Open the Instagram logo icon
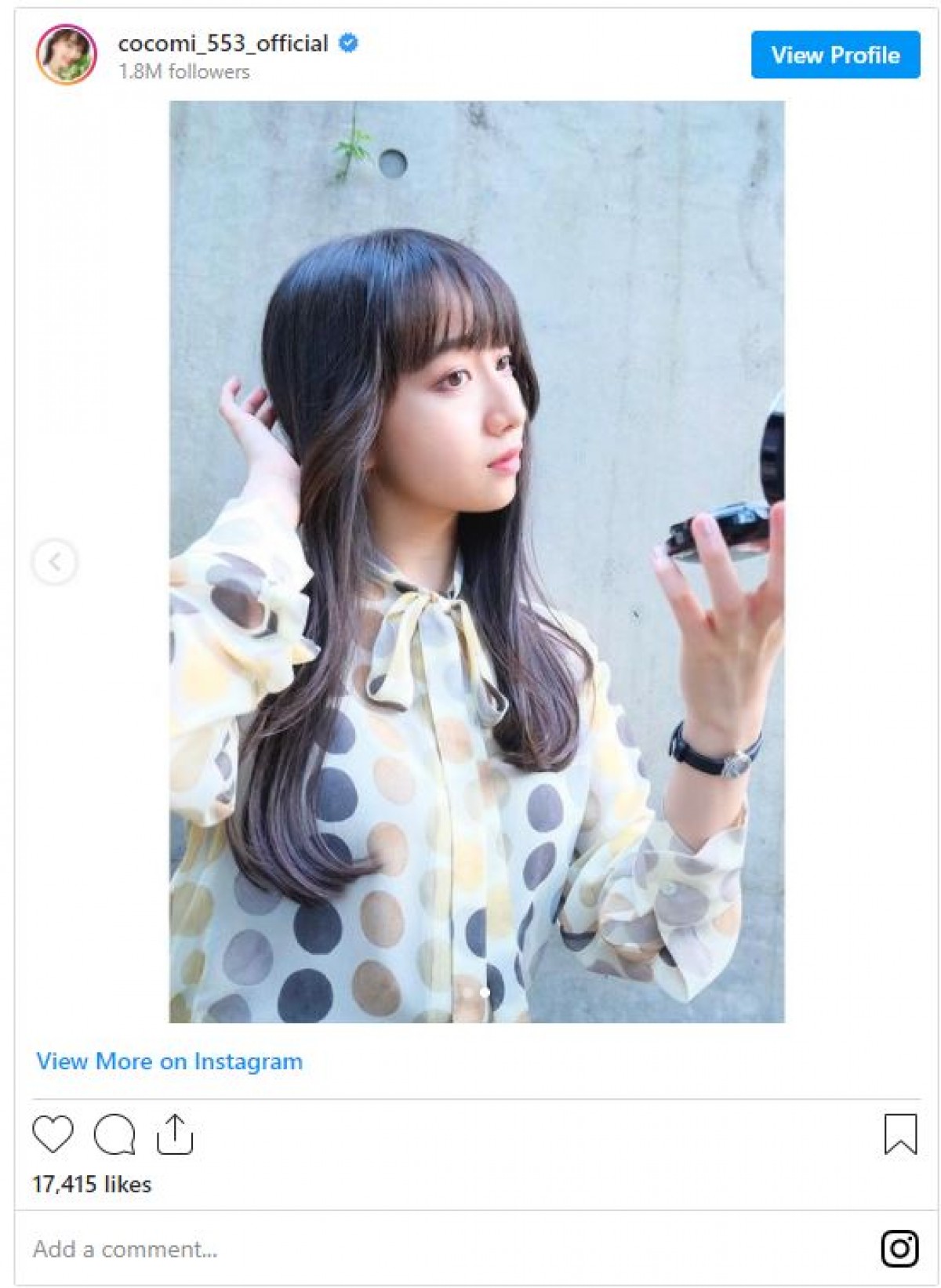Screen dimensions: 941x1288 click(x=899, y=1248)
